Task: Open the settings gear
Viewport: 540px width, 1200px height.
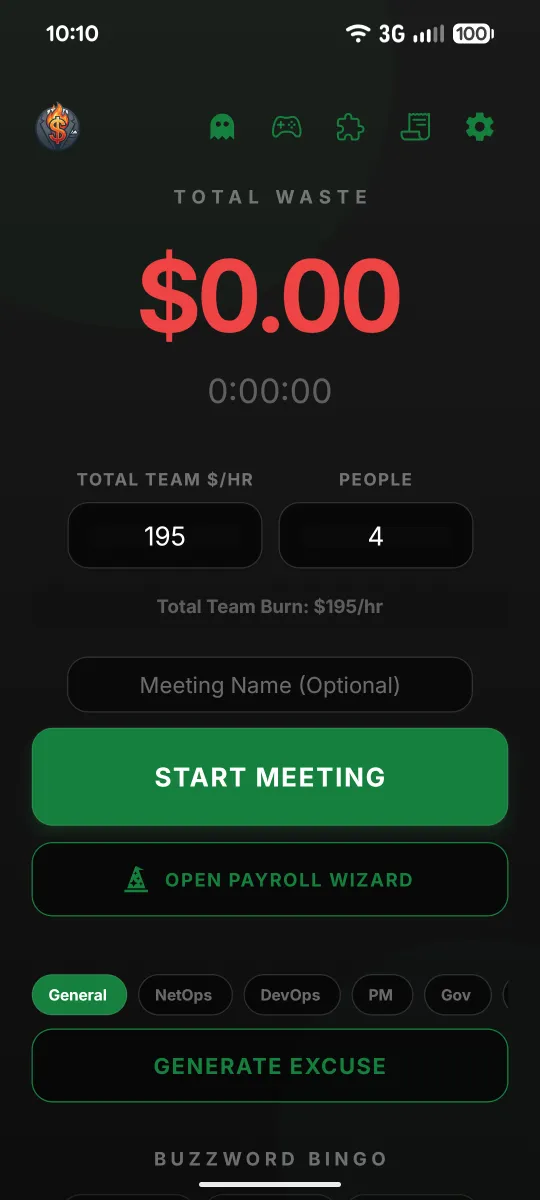Action: 480,127
